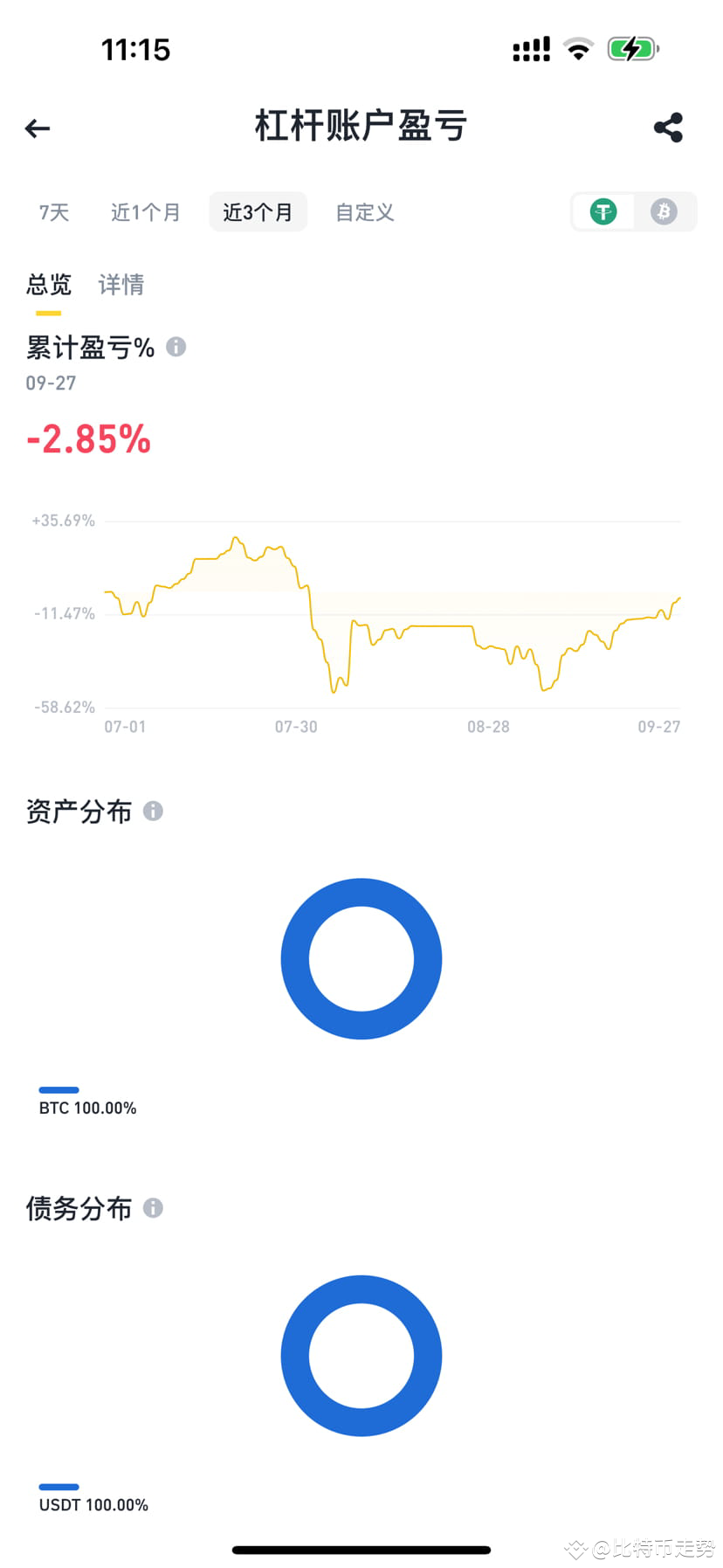The width and height of the screenshot is (723, 1568).
Task: Switch to the 详情 tab
Action: pyautogui.click(x=120, y=285)
